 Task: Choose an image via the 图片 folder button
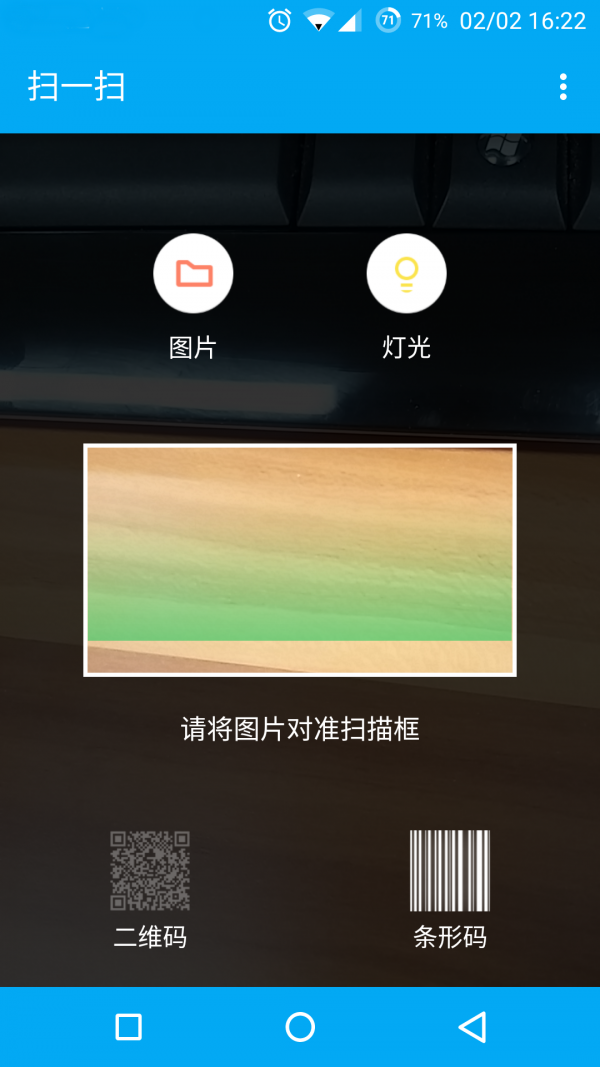coord(193,274)
